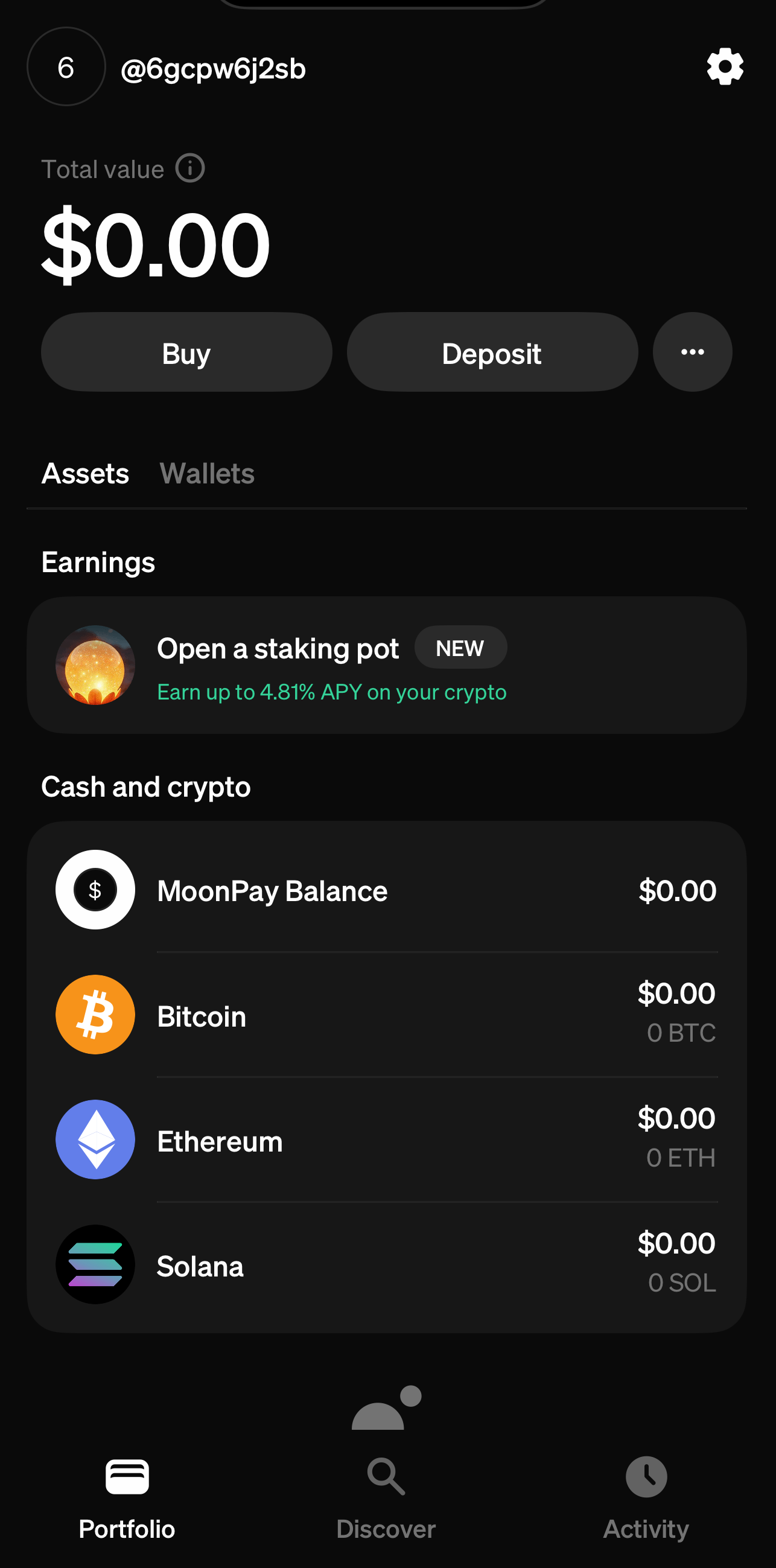Tap the Deposit button

pos(492,352)
